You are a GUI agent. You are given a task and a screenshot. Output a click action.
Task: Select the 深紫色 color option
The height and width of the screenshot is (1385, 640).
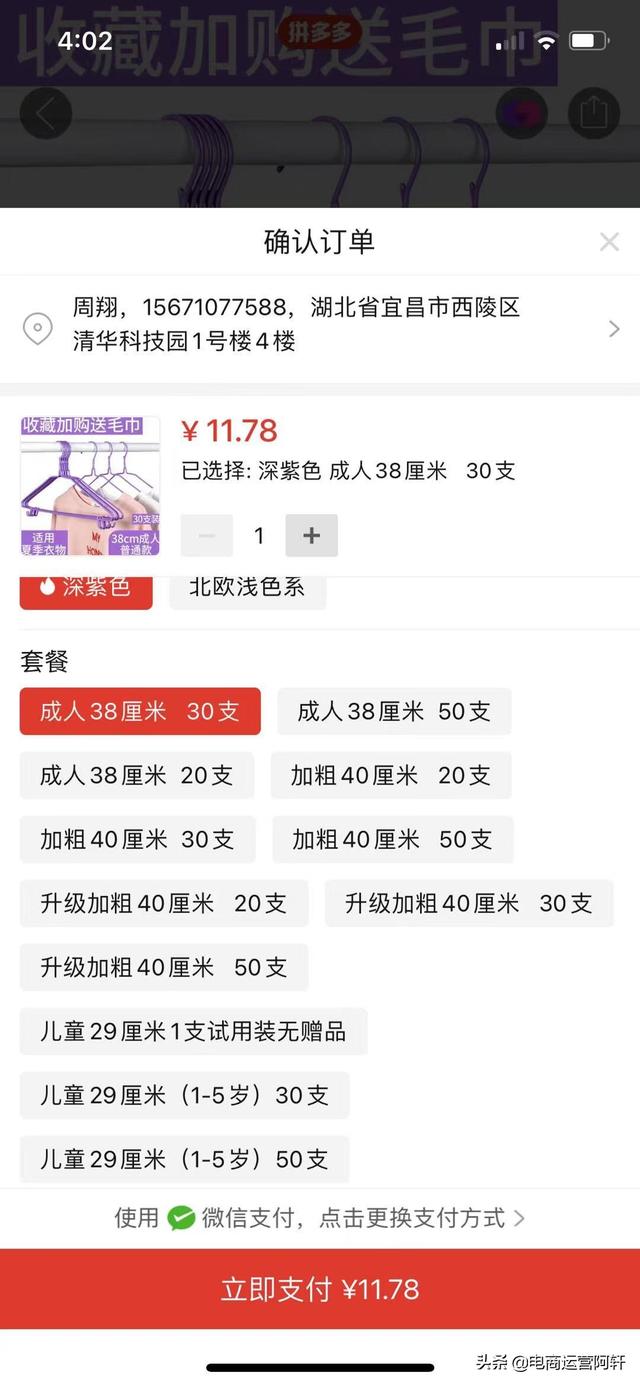86,590
